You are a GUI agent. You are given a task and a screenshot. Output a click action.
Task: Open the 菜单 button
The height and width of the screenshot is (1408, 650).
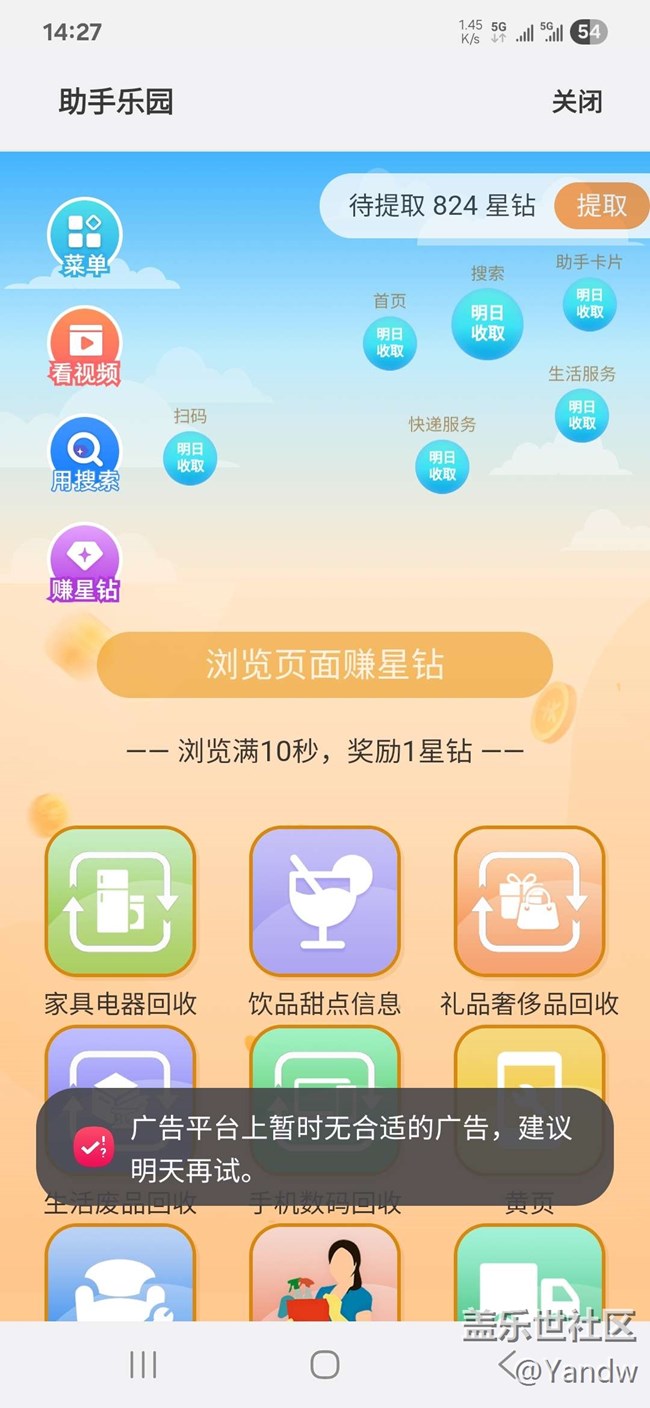click(85, 238)
